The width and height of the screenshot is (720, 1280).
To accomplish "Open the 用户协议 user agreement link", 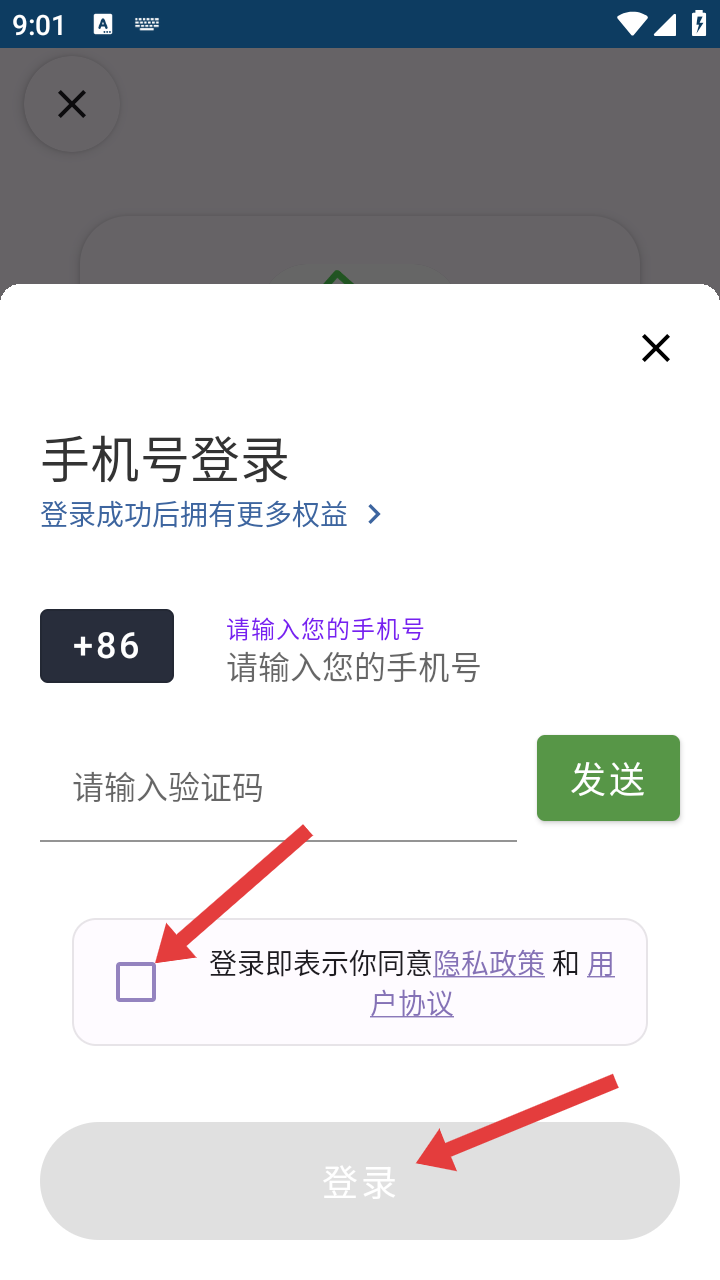I will pos(412,1003).
